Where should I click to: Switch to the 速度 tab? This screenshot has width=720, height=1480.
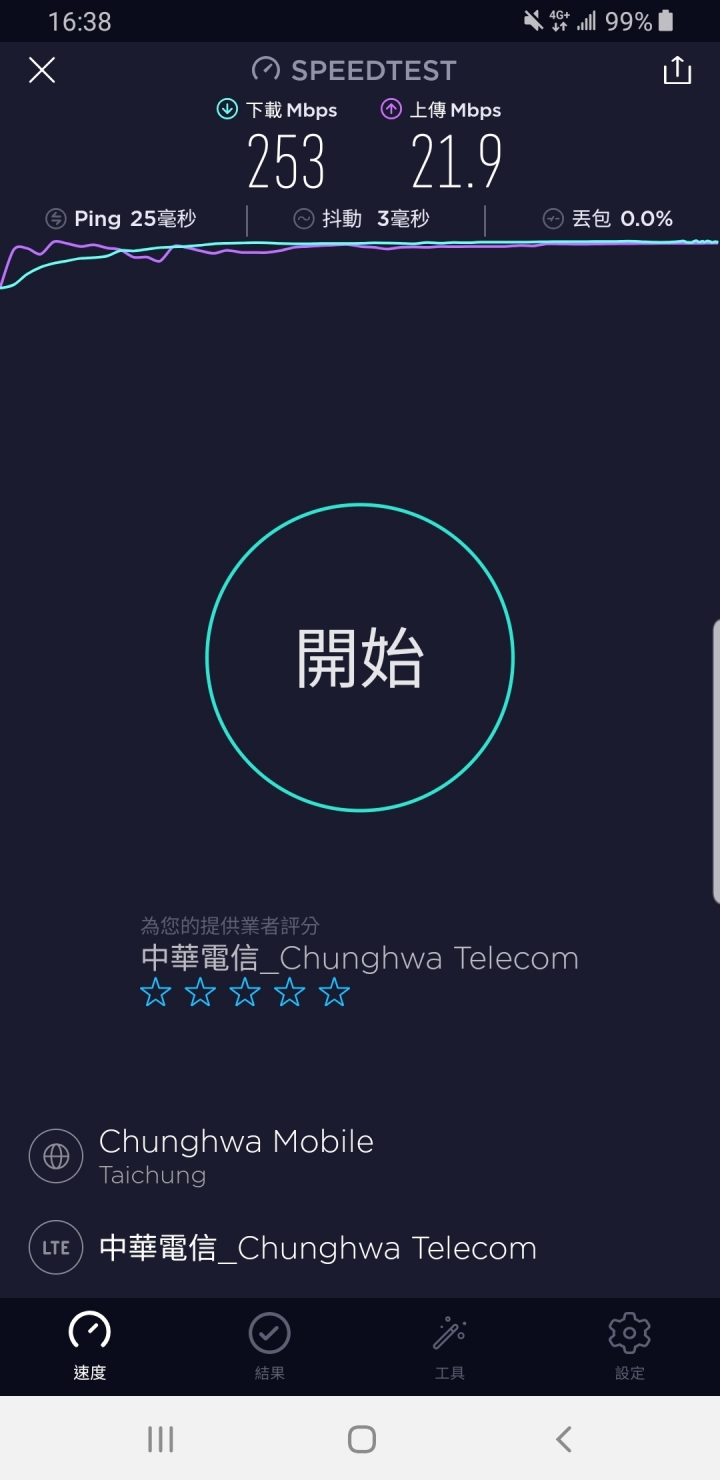90,1347
